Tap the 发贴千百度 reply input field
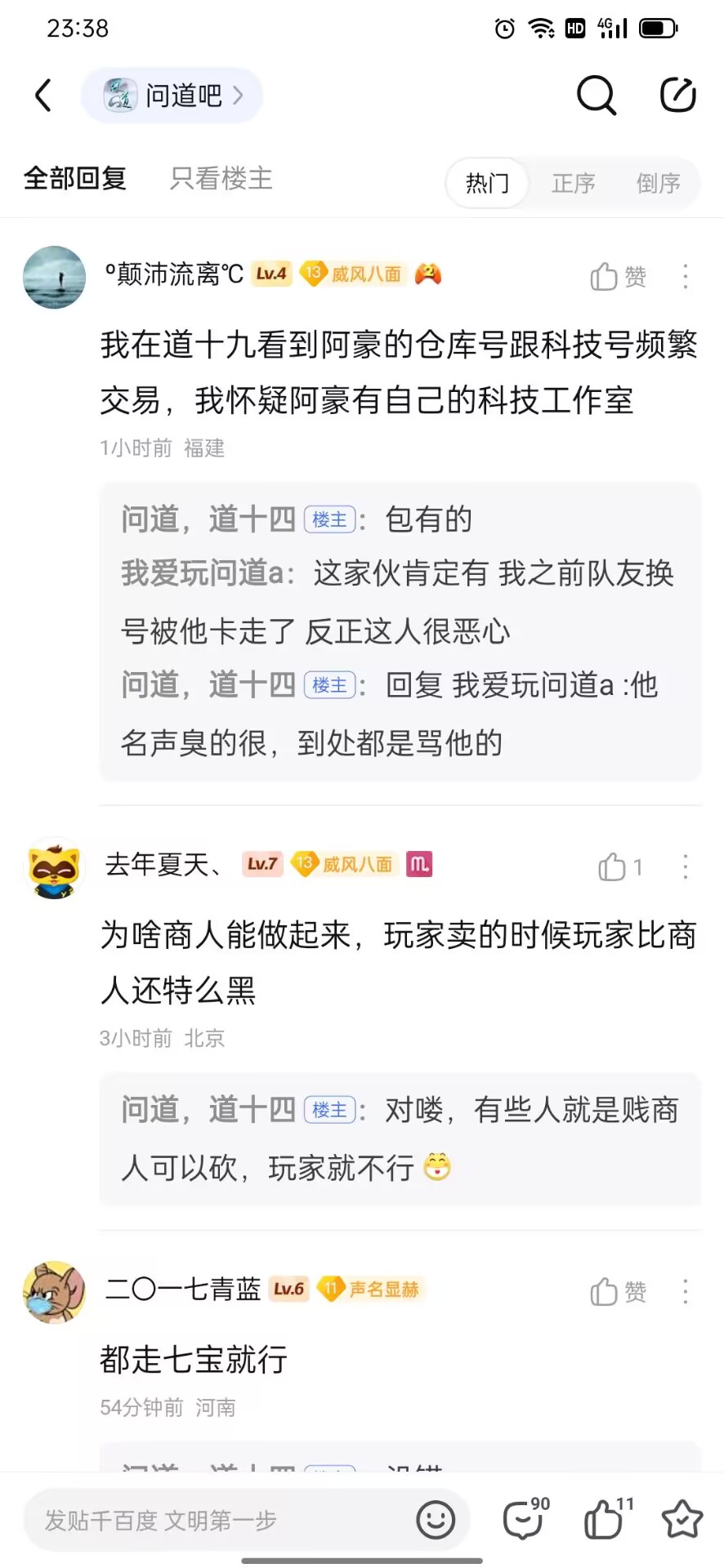 pyautogui.click(x=221, y=1520)
